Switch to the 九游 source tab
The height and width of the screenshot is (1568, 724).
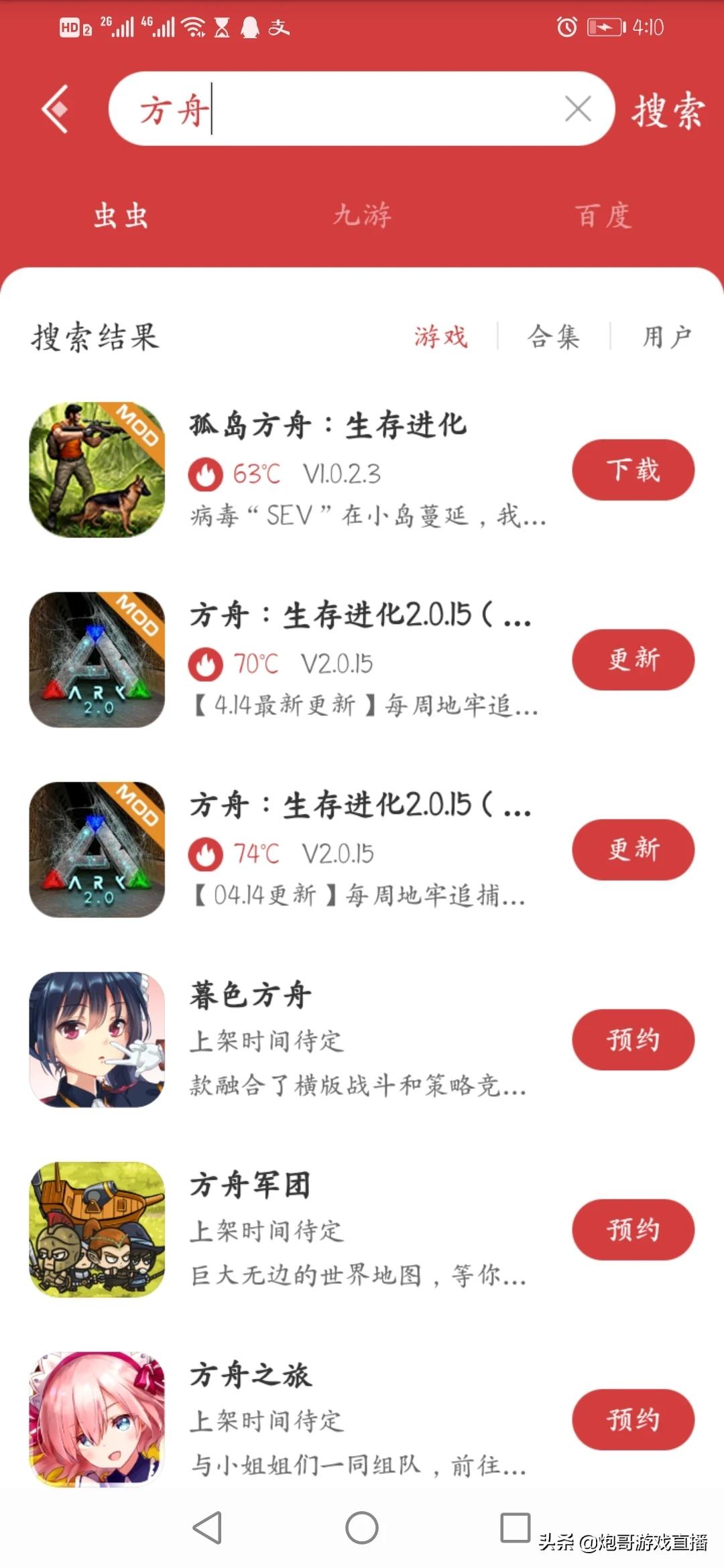362,216
